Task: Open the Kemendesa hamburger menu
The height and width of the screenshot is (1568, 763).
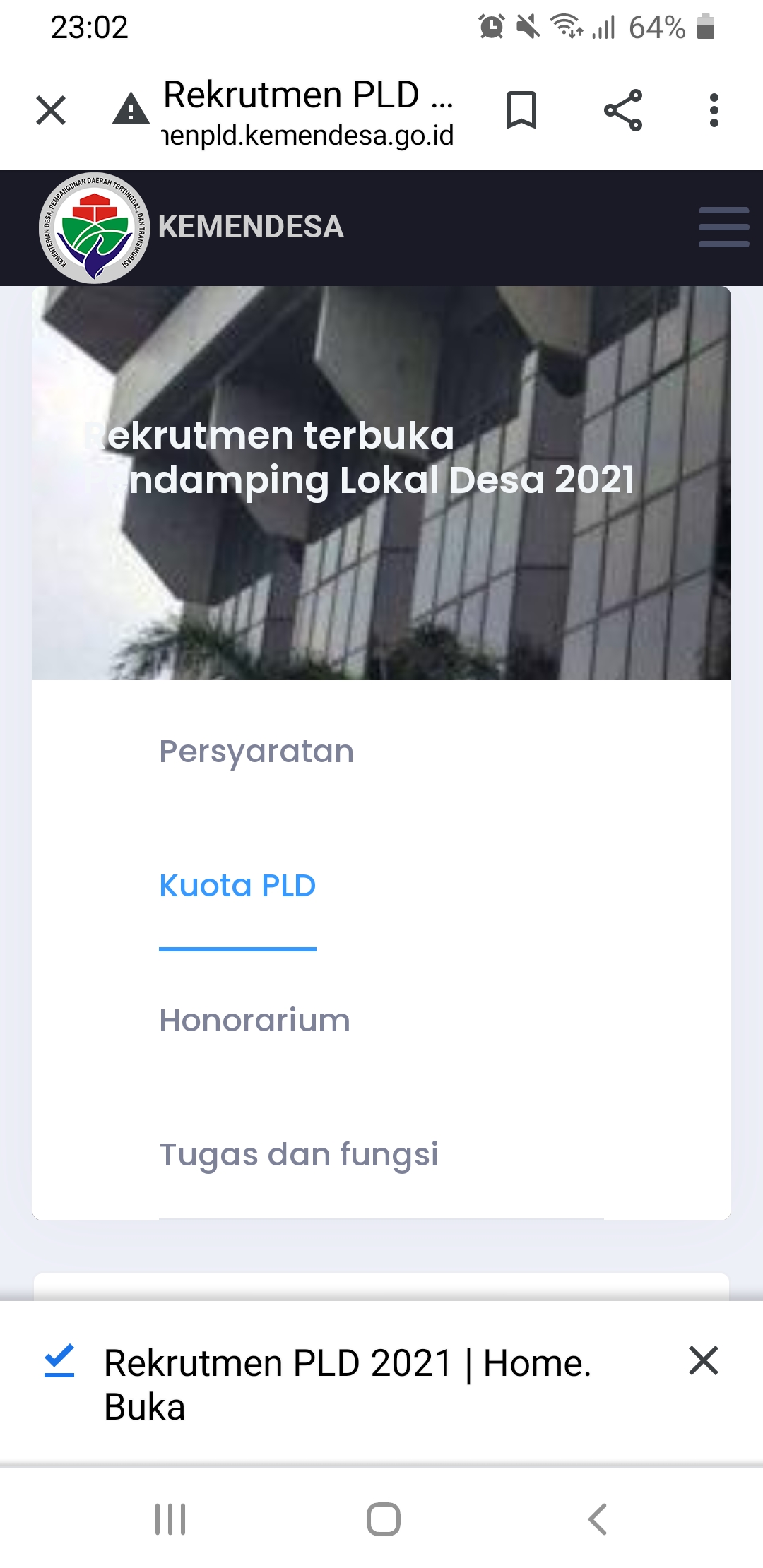Action: (x=723, y=227)
